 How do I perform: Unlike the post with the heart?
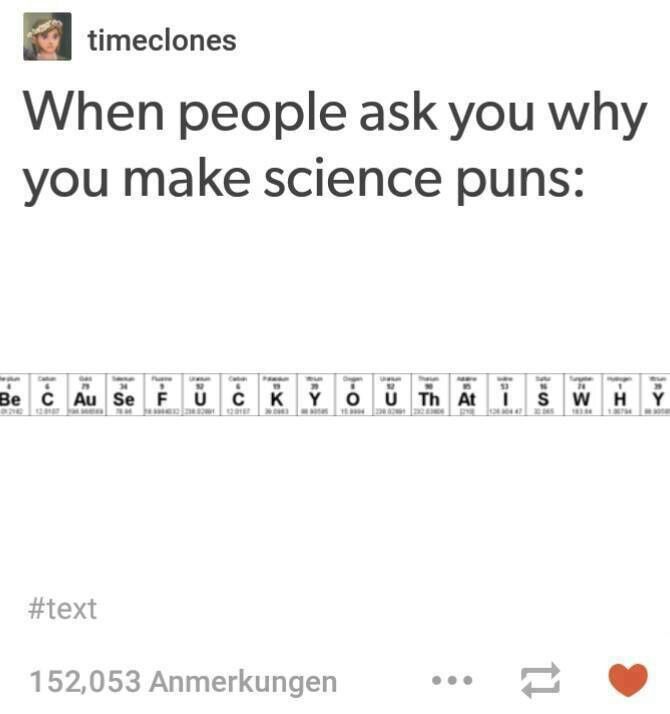point(628,681)
